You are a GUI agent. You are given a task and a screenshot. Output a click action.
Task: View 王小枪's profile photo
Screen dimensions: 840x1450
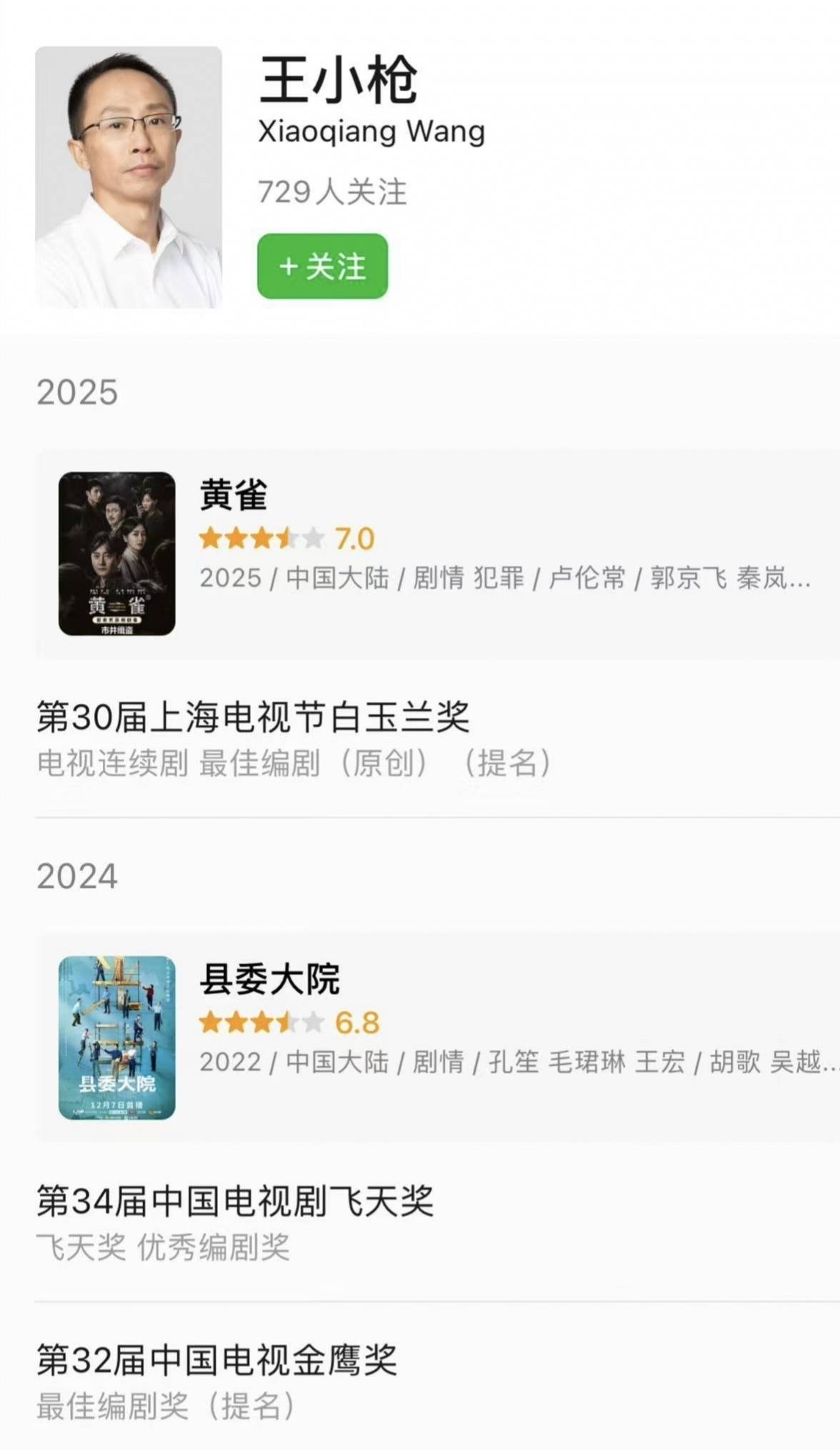[129, 177]
